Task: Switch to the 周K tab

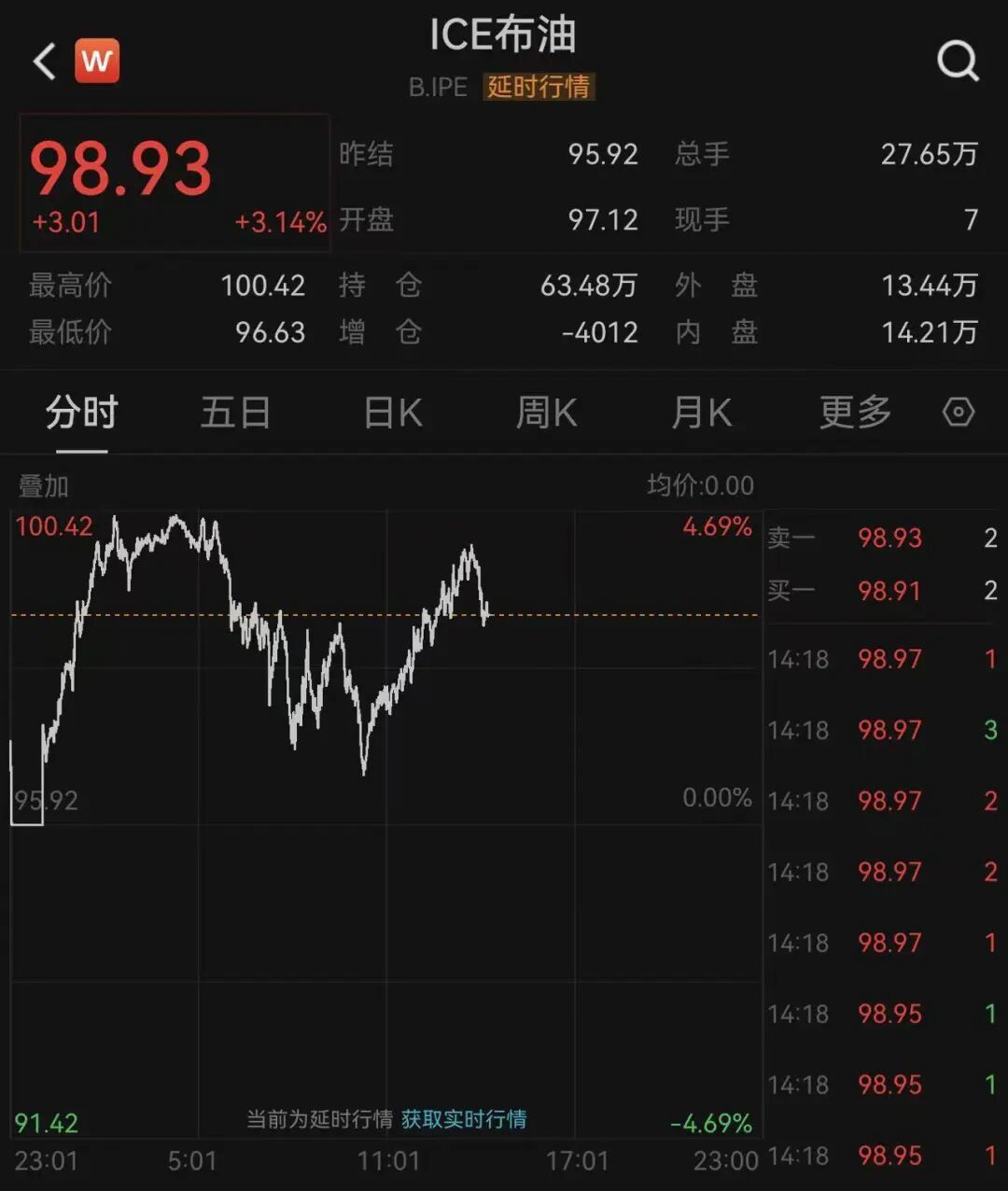Action: 547,413
